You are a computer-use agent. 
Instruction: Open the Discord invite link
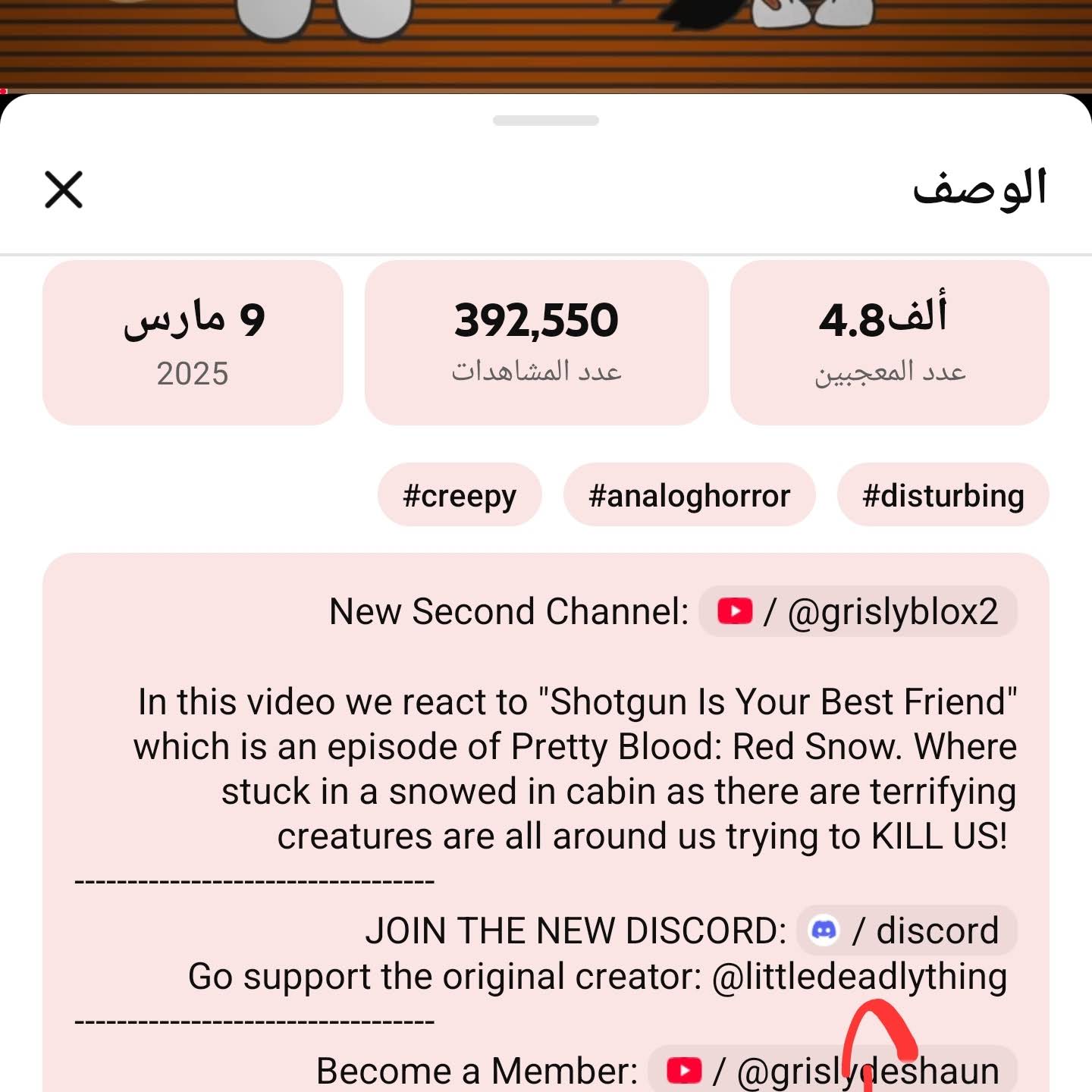click(906, 930)
